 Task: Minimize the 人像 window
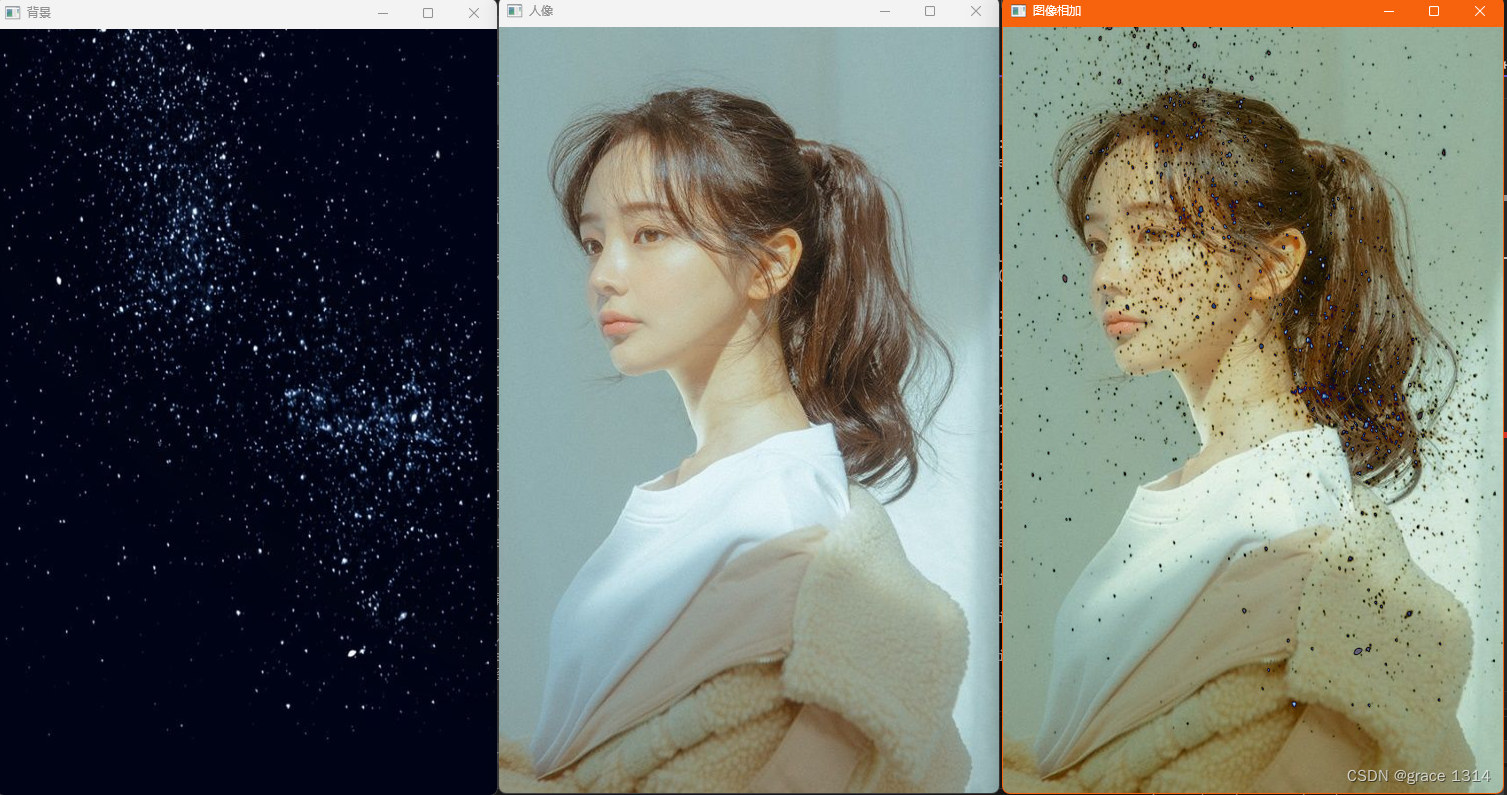click(884, 11)
